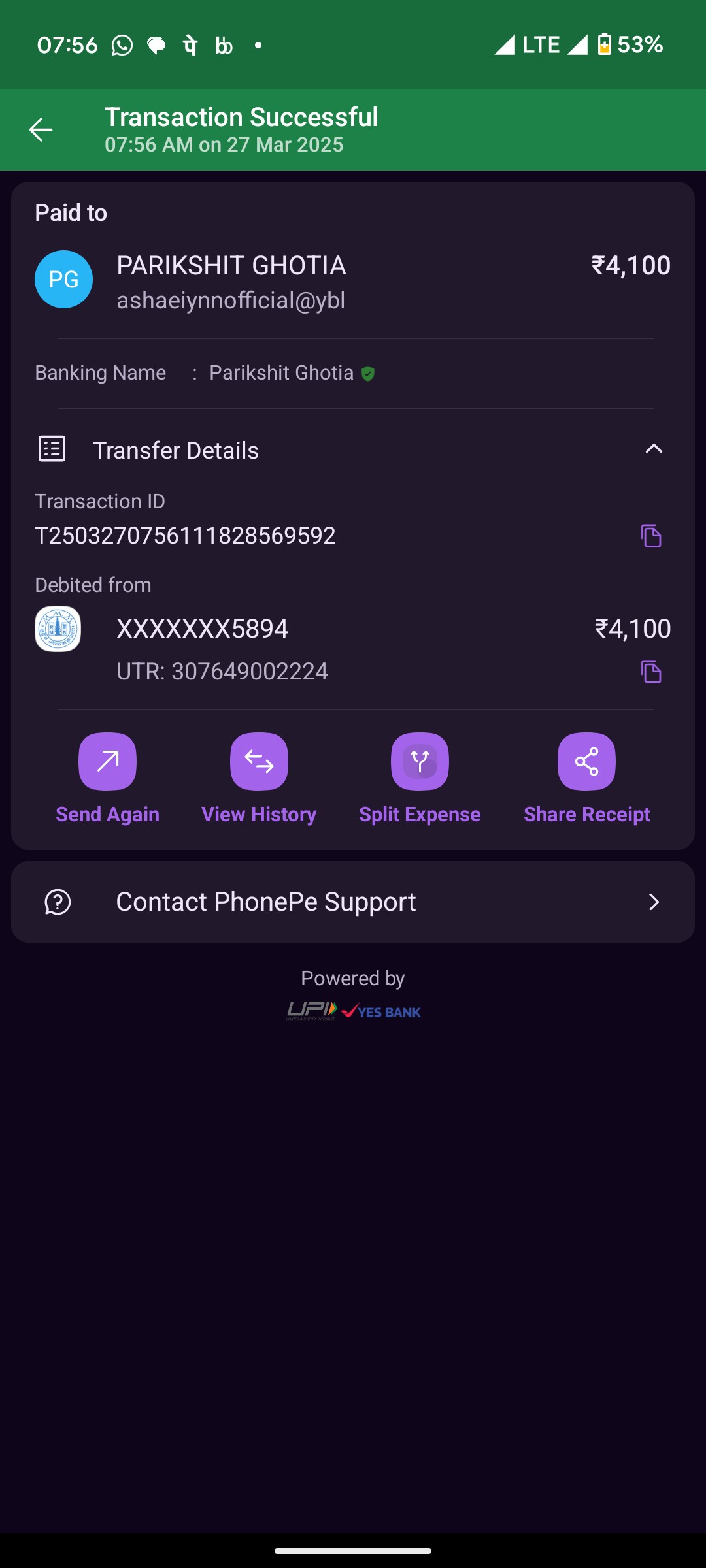
Task: Open payee Parikshit Ghotia's profile
Action: 63,280
